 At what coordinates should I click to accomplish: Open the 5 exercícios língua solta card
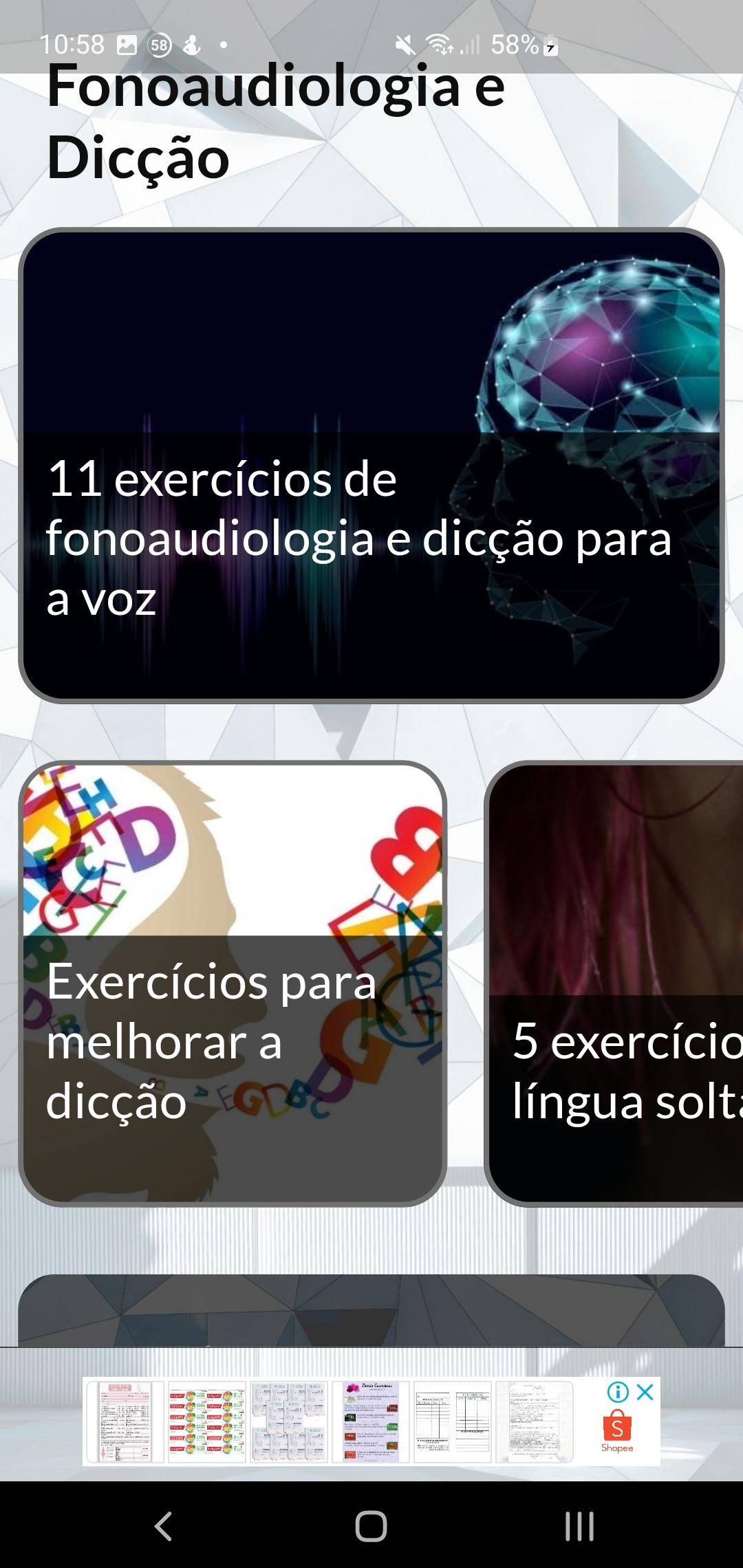click(x=616, y=983)
